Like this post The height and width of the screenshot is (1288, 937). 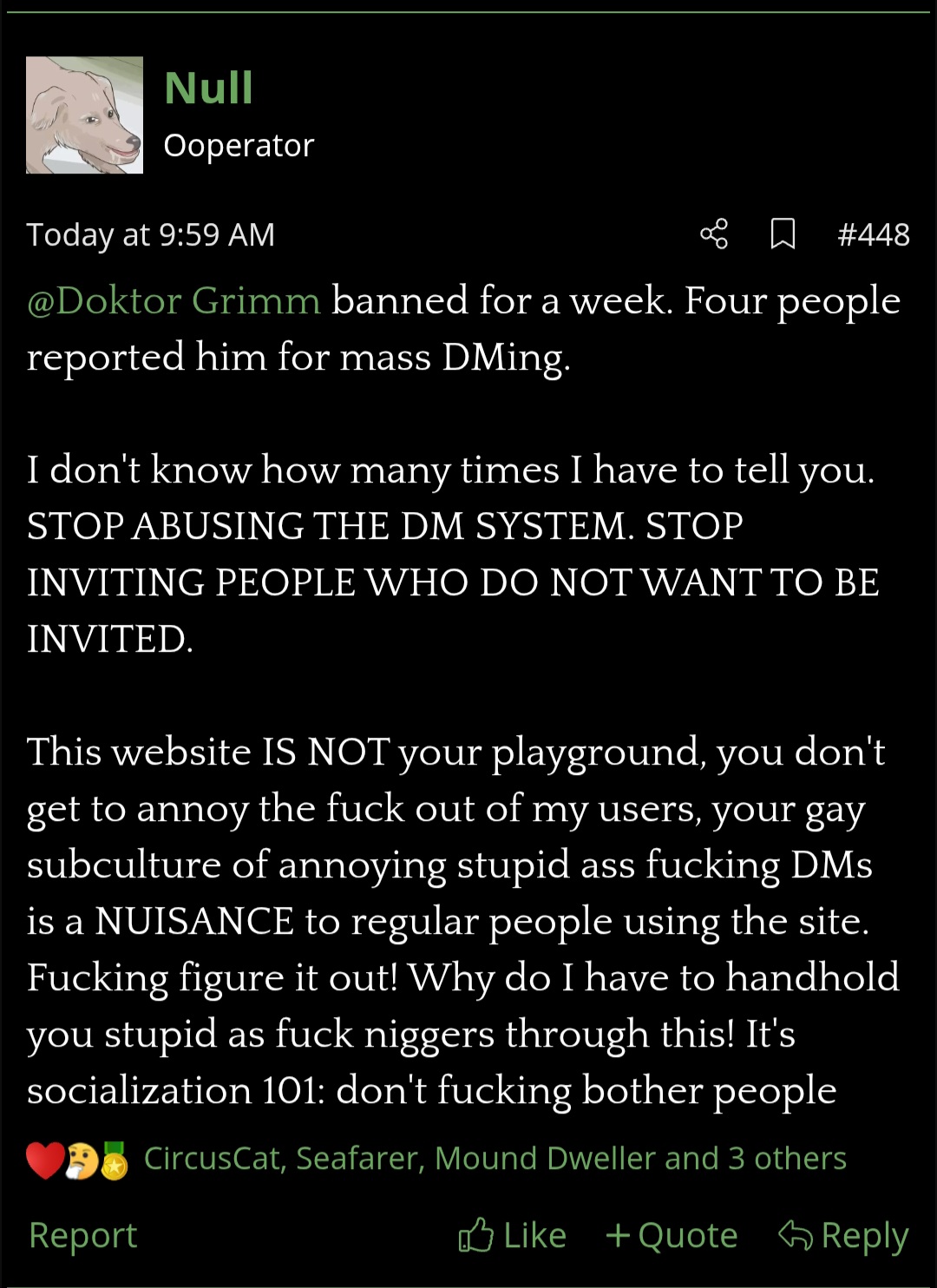(x=513, y=1235)
